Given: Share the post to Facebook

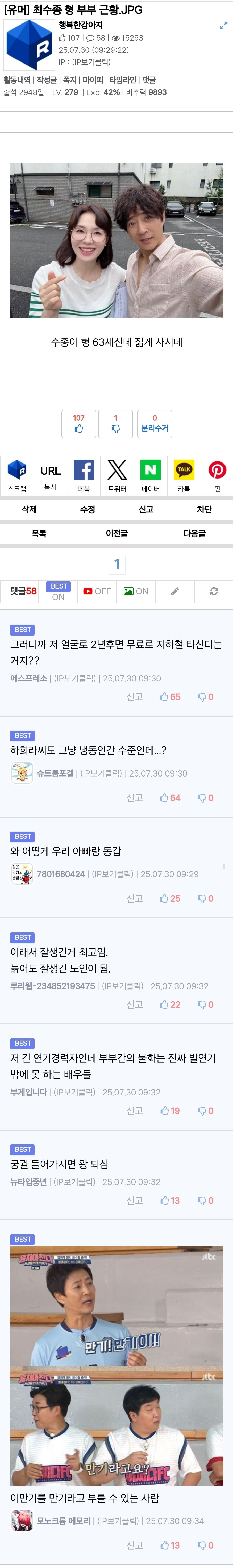Looking at the screenshot, I should tap(84, 475).
